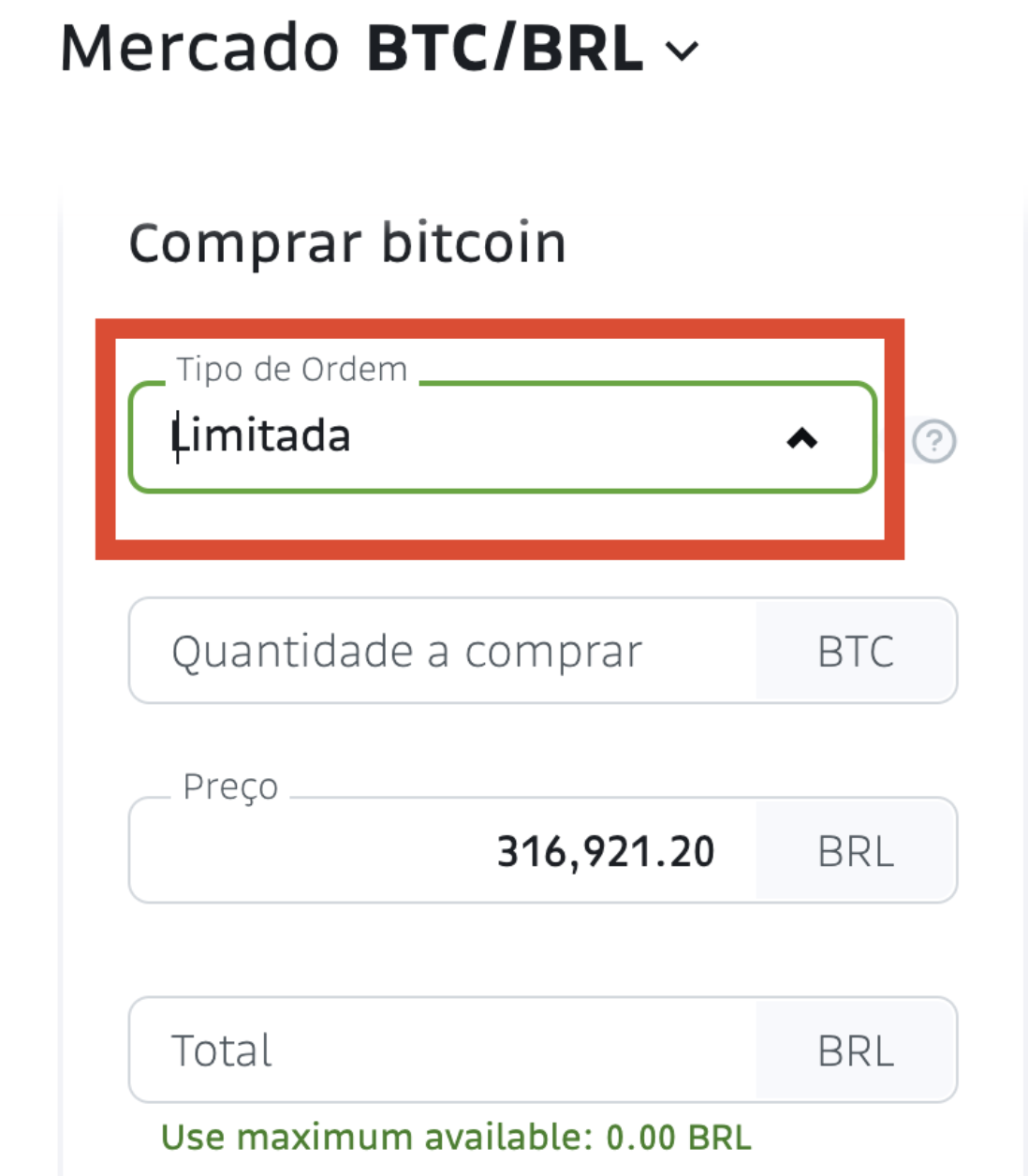The height and width of the screenshot is (1176, 1028).
Task: Click the Comprar bitcoin heading
Action: click(348, 242)
